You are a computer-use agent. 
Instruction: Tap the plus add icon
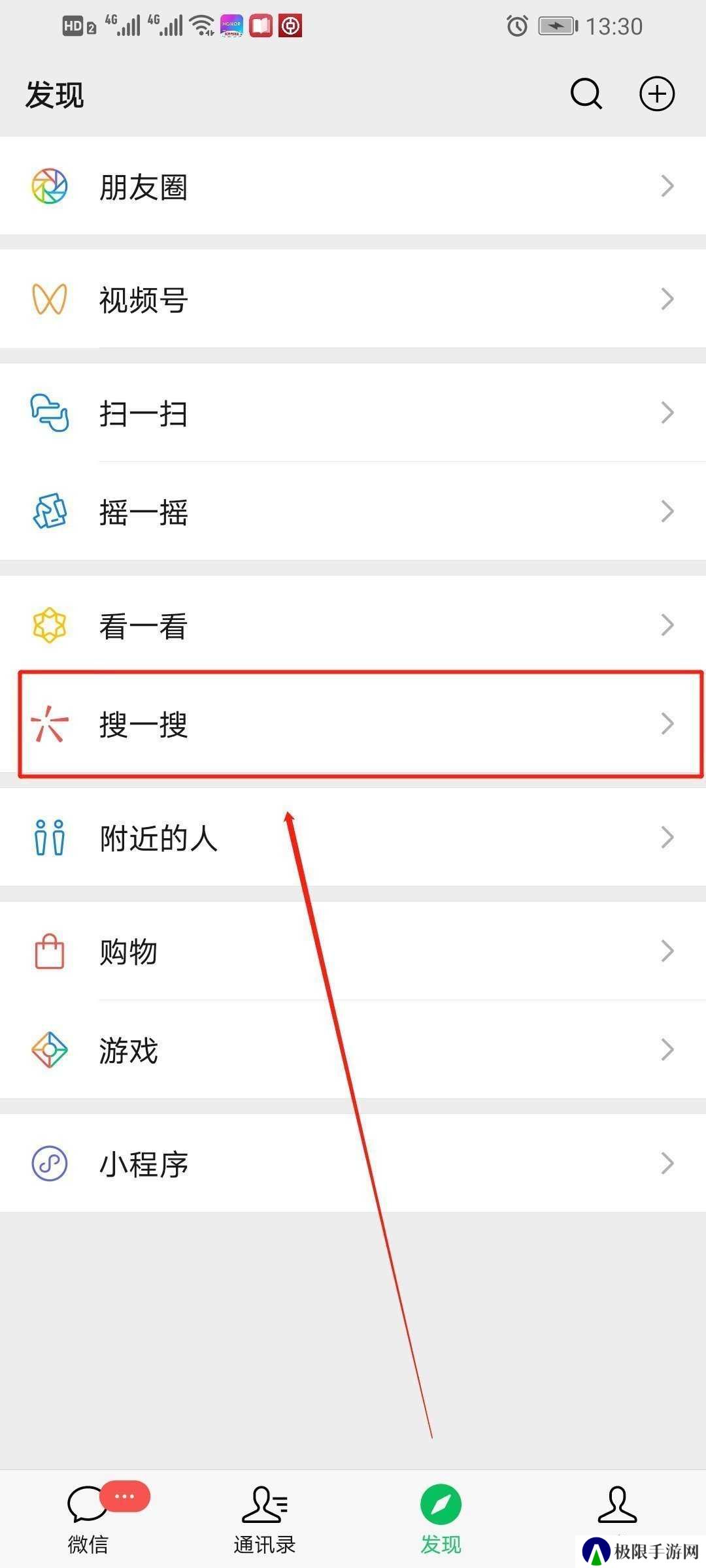656,94
